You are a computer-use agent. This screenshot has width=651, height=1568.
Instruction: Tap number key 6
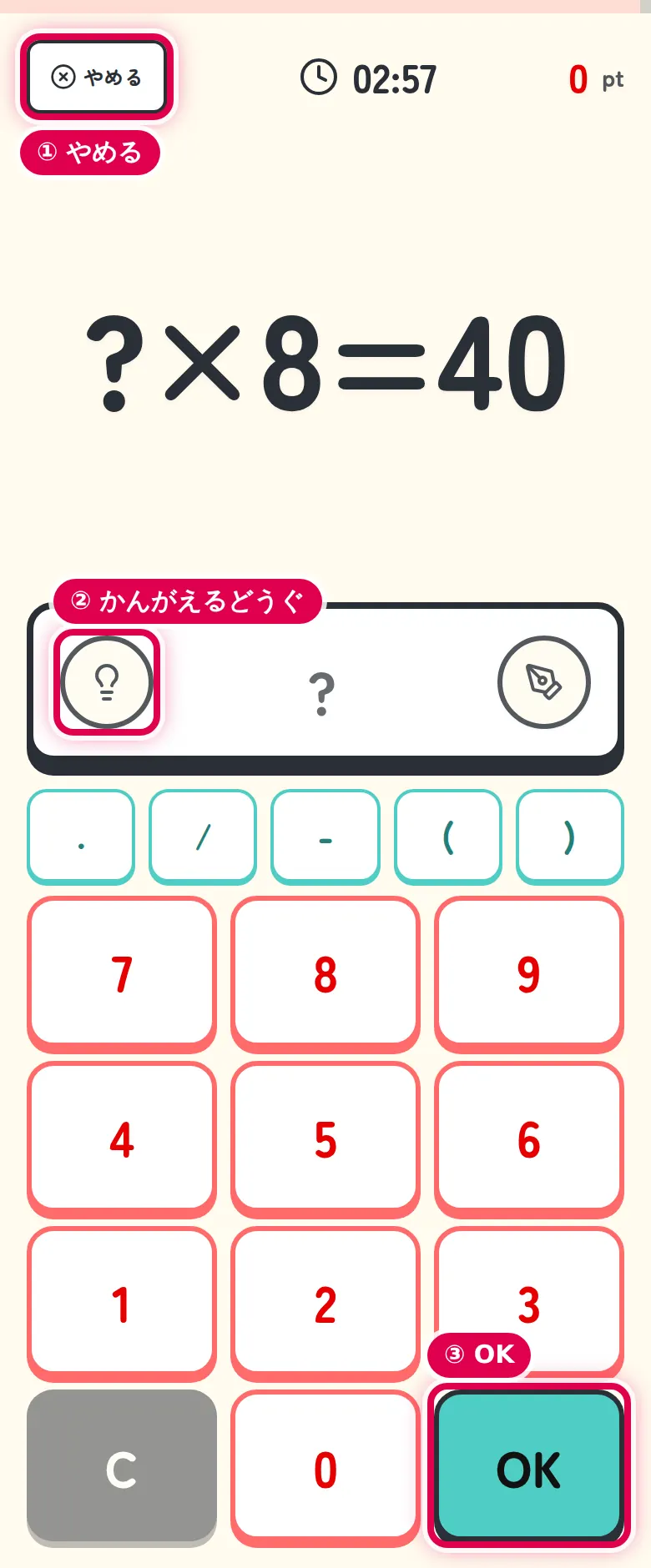click(x=529, y=1139)
